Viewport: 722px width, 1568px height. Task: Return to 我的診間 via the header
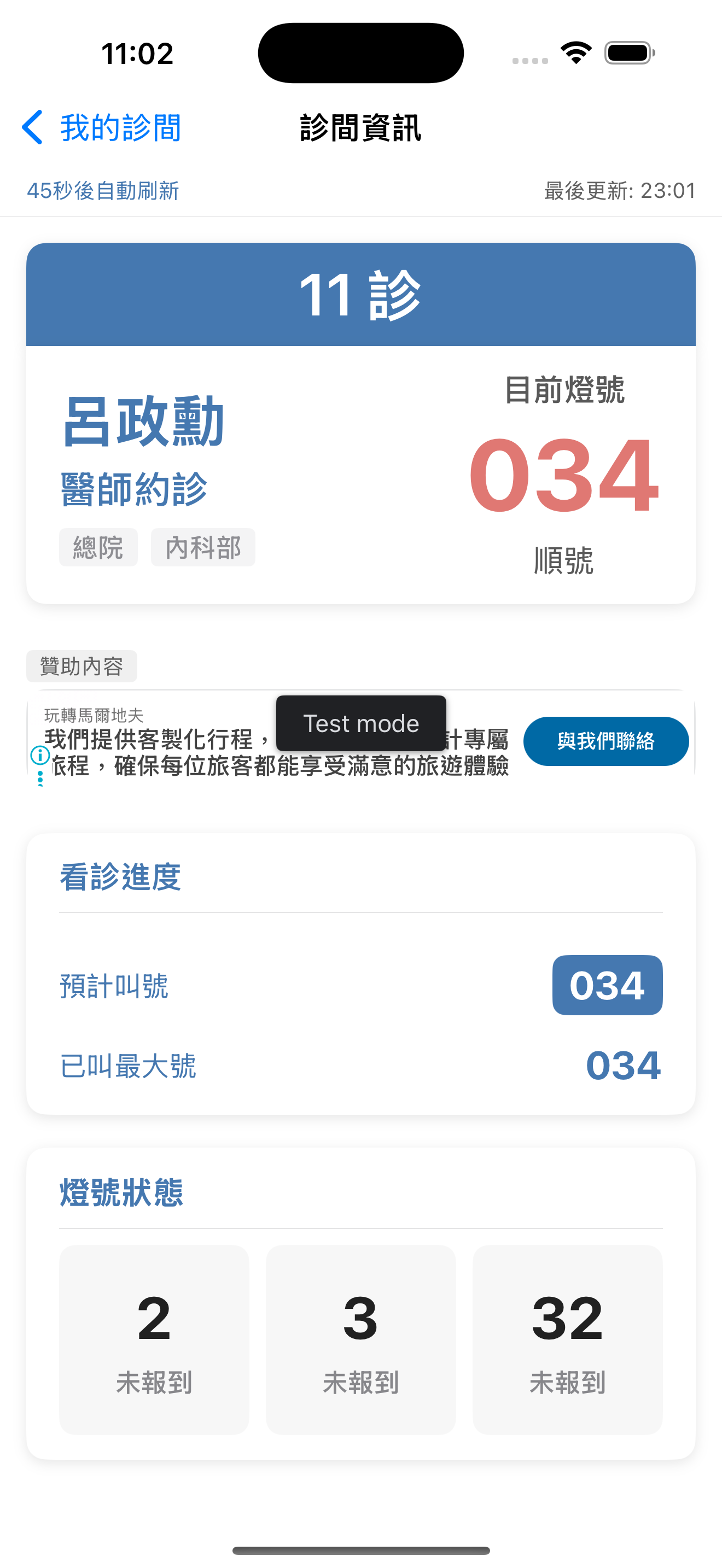pyautogui.click(x=120, y=127)
